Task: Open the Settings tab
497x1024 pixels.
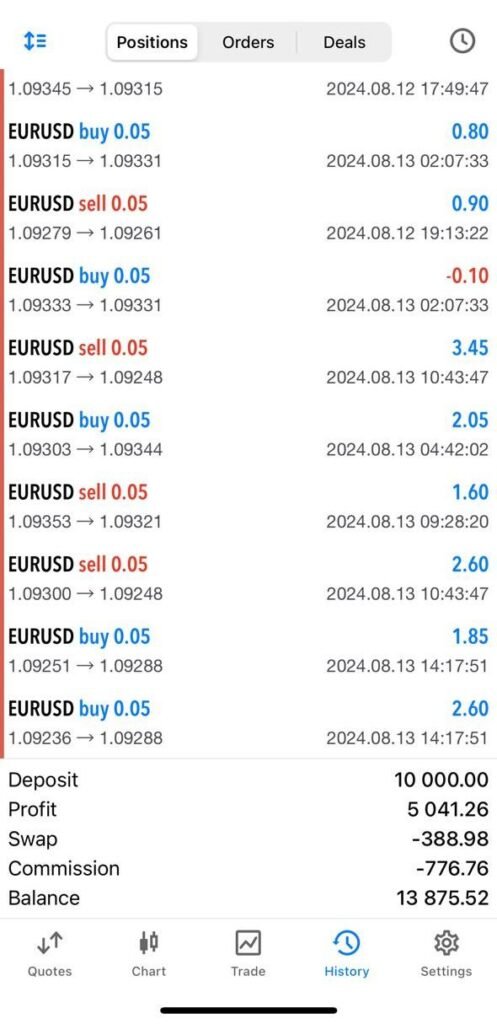Action: pyautogui.click(x=446, y=954)
